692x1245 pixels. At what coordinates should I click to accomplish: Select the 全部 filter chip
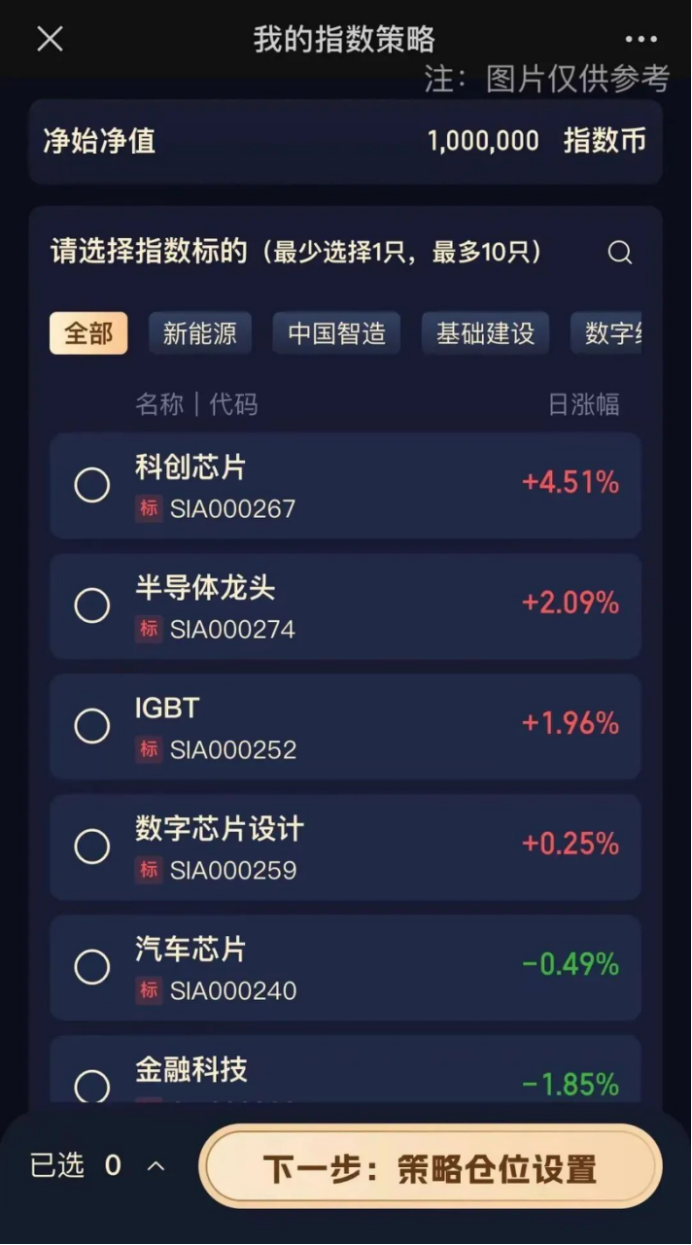(89, 333)
